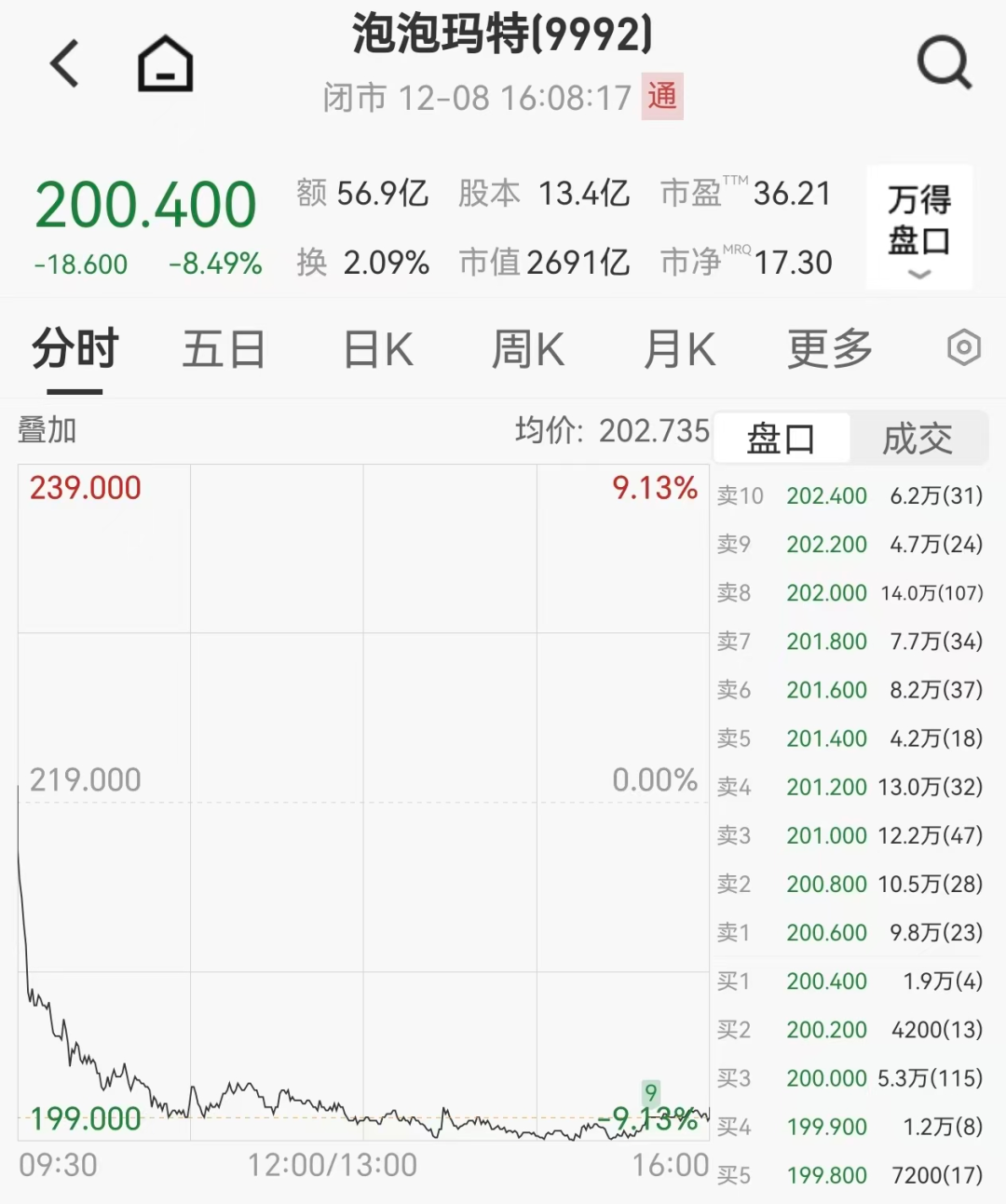Switch to the 五日 chart
This screenshot has height=1204, width=1006.
tap(224, 350)
